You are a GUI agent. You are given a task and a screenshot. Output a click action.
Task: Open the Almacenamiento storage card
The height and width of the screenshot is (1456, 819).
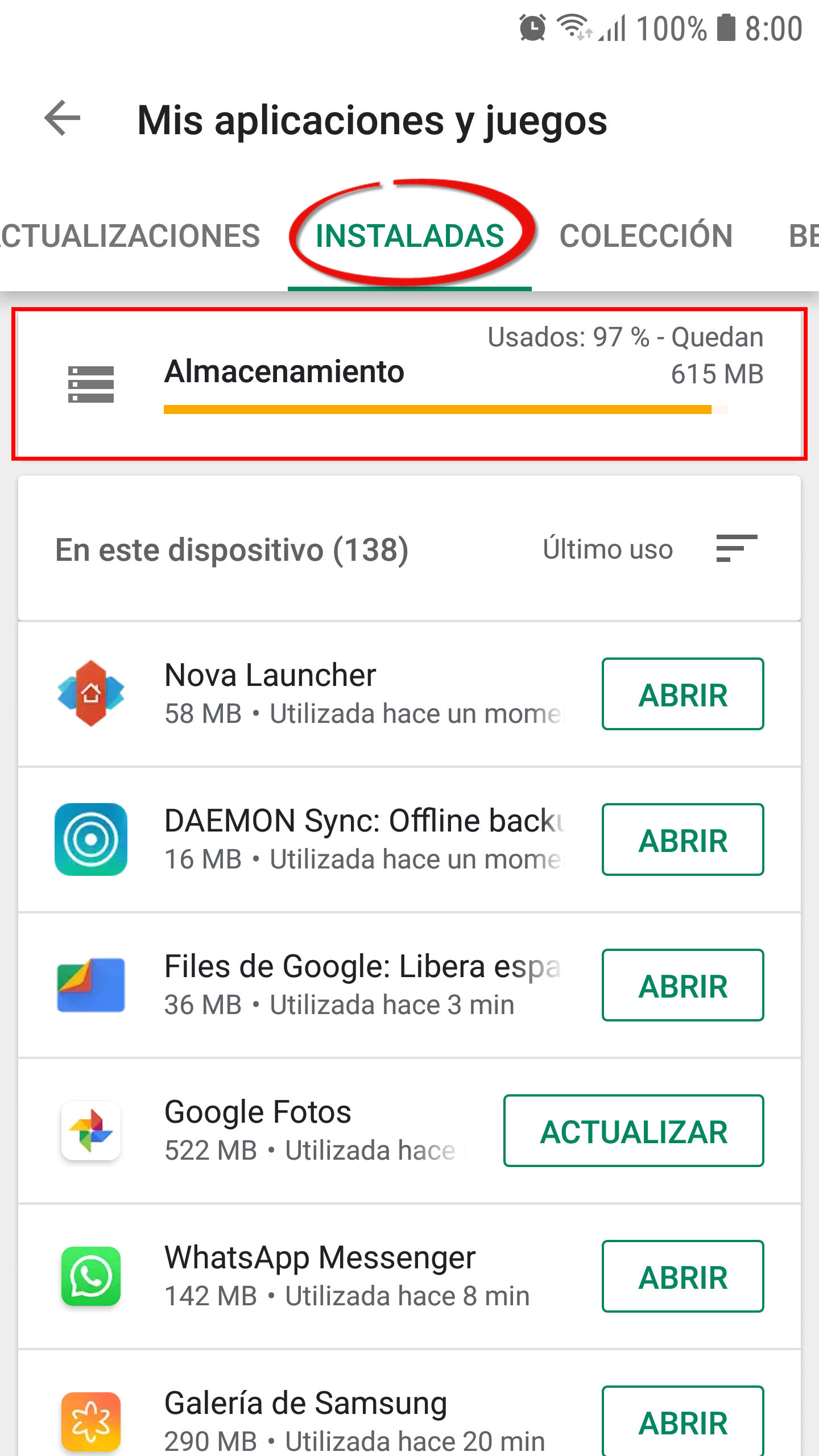pos(408,383)
